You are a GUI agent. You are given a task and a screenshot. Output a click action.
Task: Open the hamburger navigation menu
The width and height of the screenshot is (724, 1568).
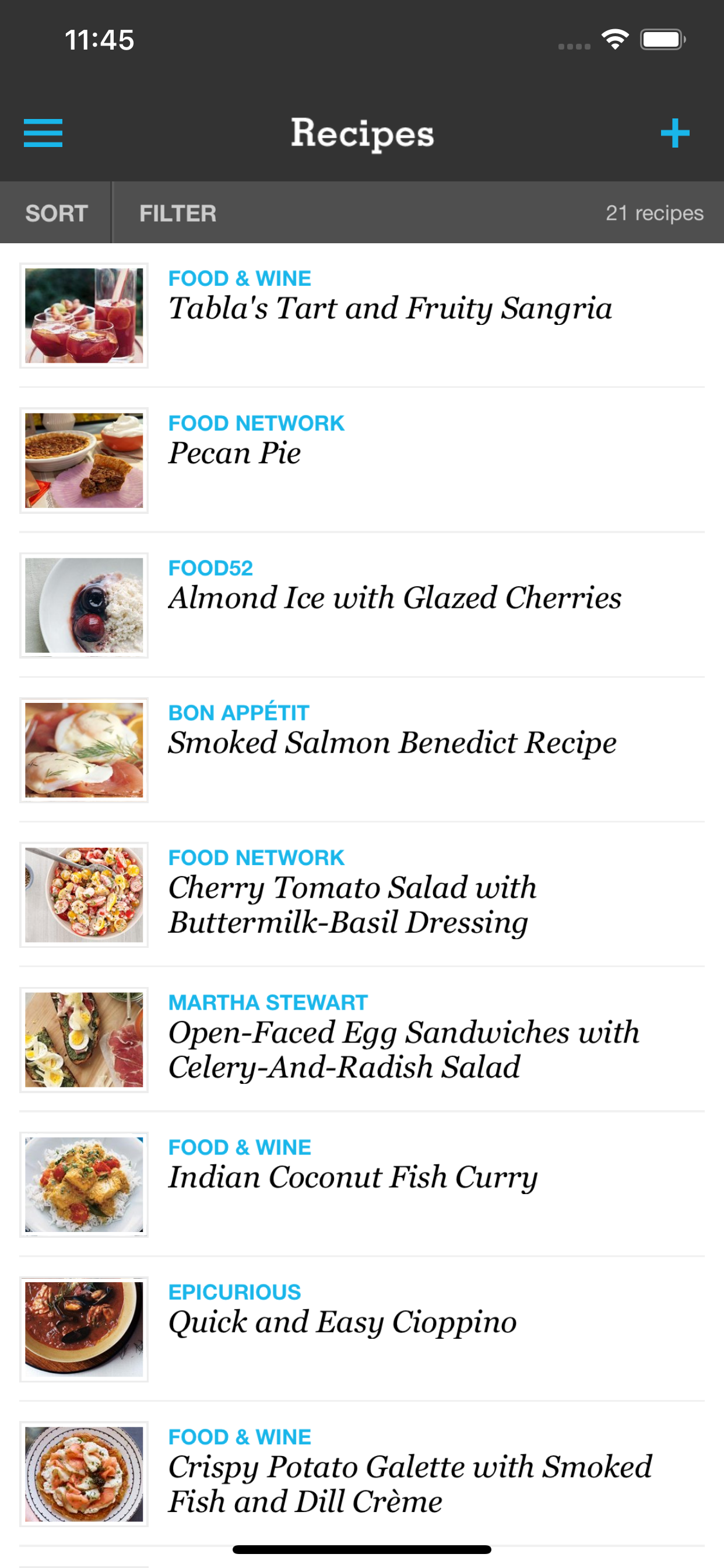point(43,134)
